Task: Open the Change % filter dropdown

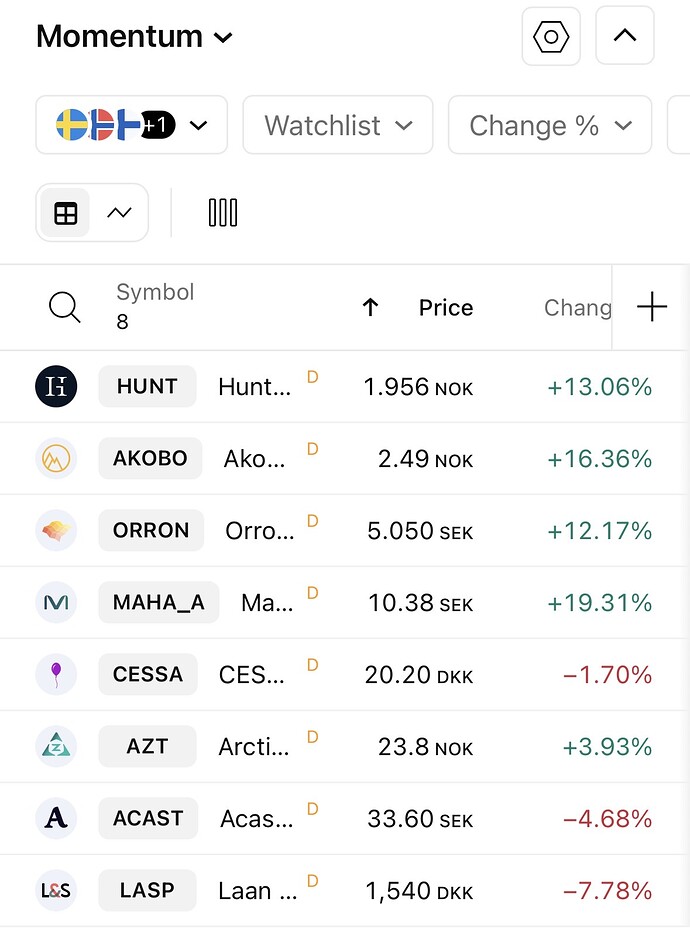Action: (x=549, y=125)
